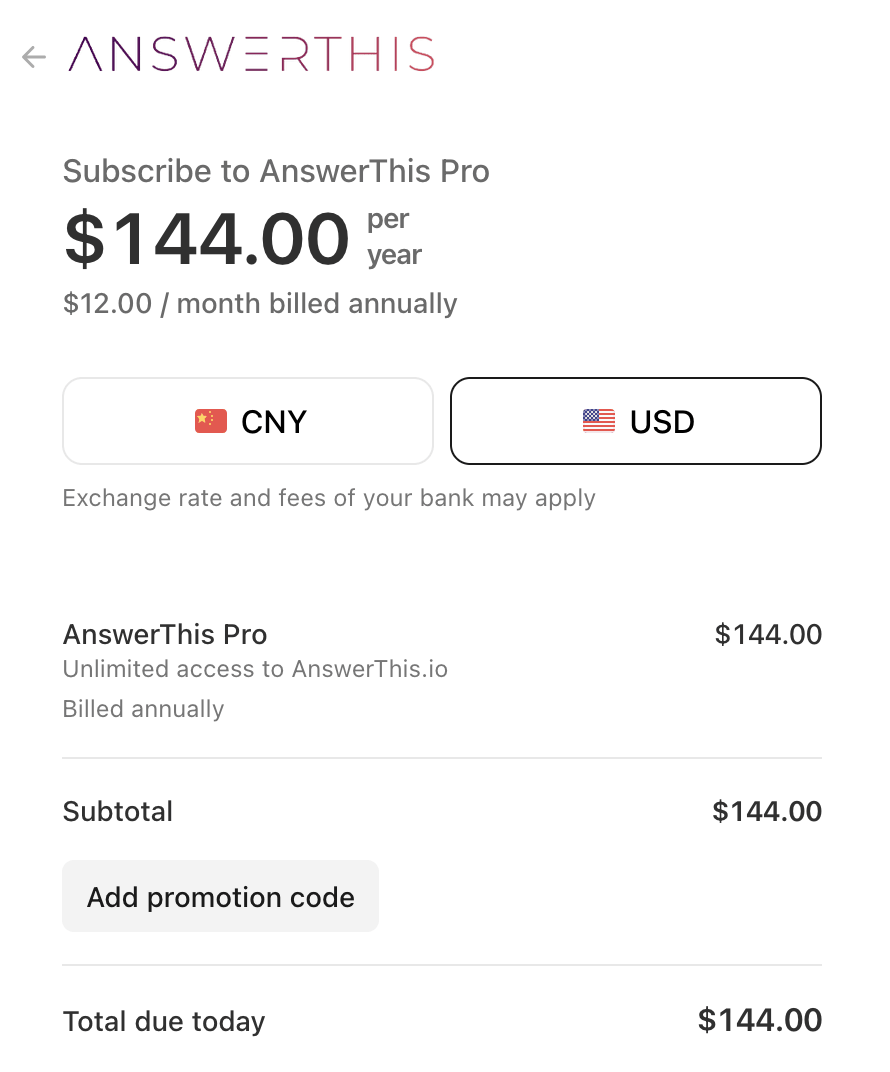Screen dimensions: 890x1072
Task: Click the back navigation chevron
Action: (33, 57)
